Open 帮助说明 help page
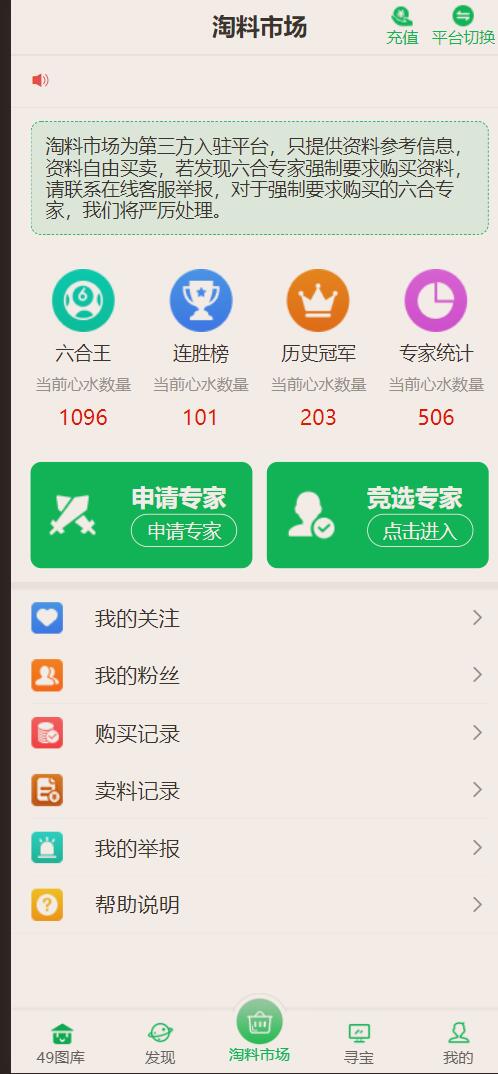498x1074 pixels. pos(254,906)
